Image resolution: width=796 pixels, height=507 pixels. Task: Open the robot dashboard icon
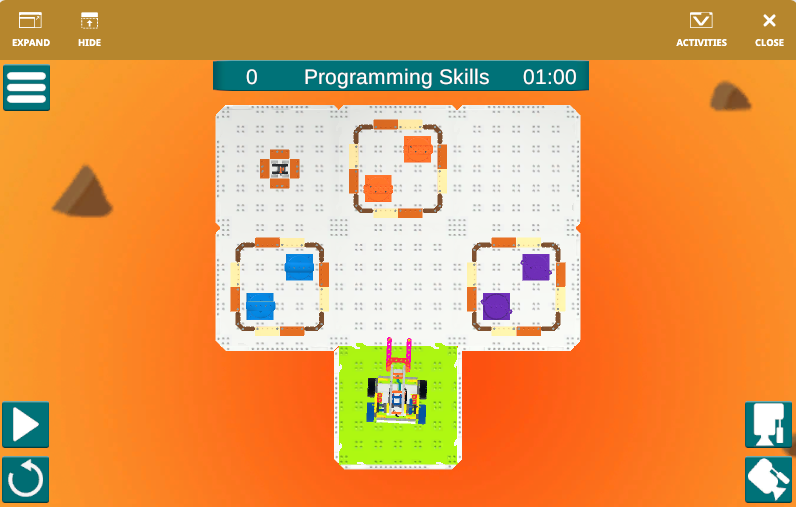pos(768,425)
